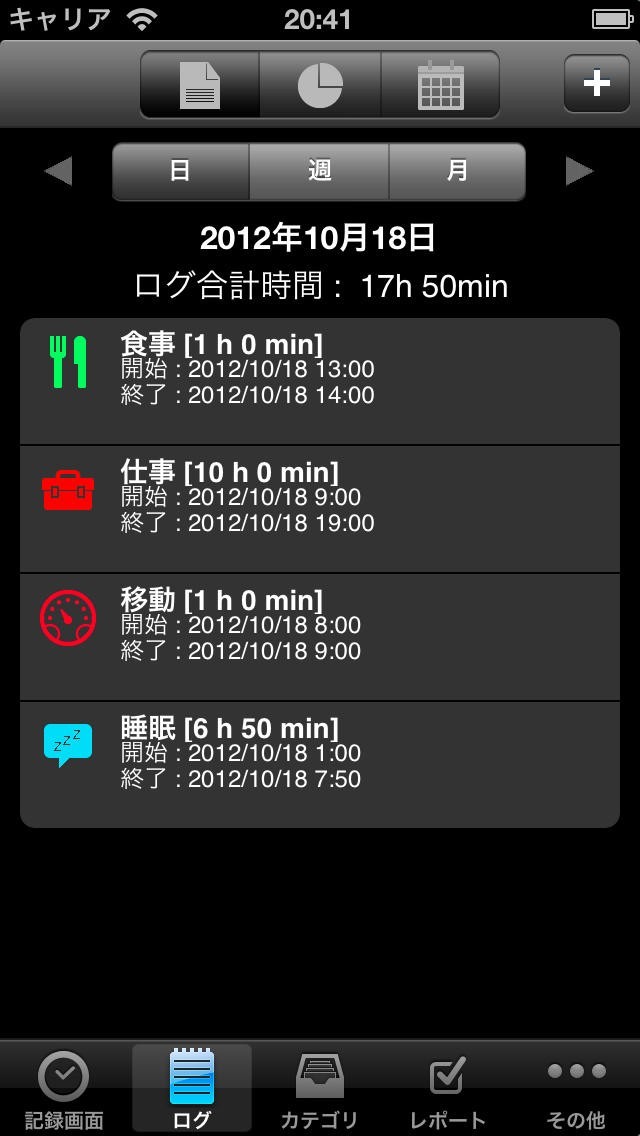Screen dimensions: 640x1136
Task: Open the 食事 log entry
Action: tap(320, 381)
